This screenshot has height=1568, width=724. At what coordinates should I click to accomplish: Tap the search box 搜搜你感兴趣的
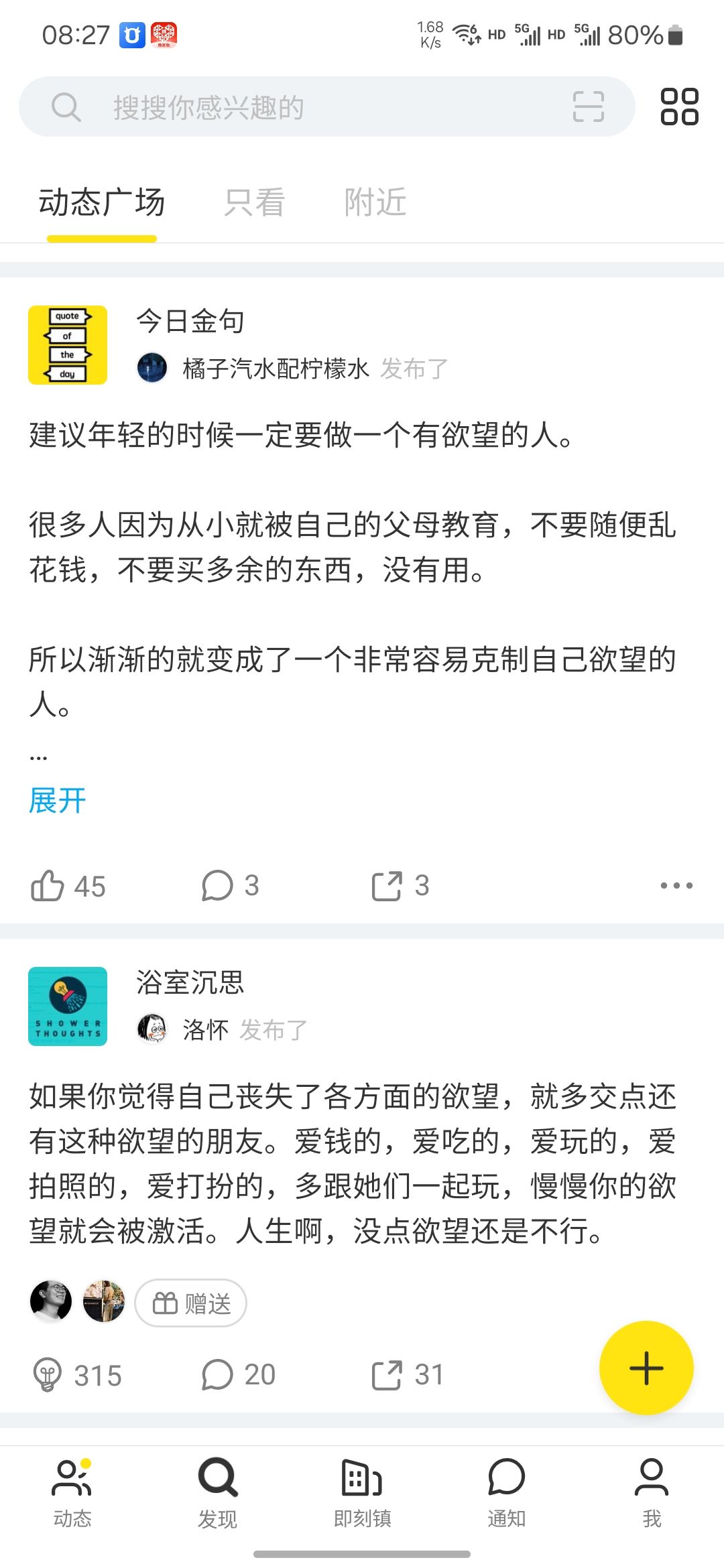point(326,107)
